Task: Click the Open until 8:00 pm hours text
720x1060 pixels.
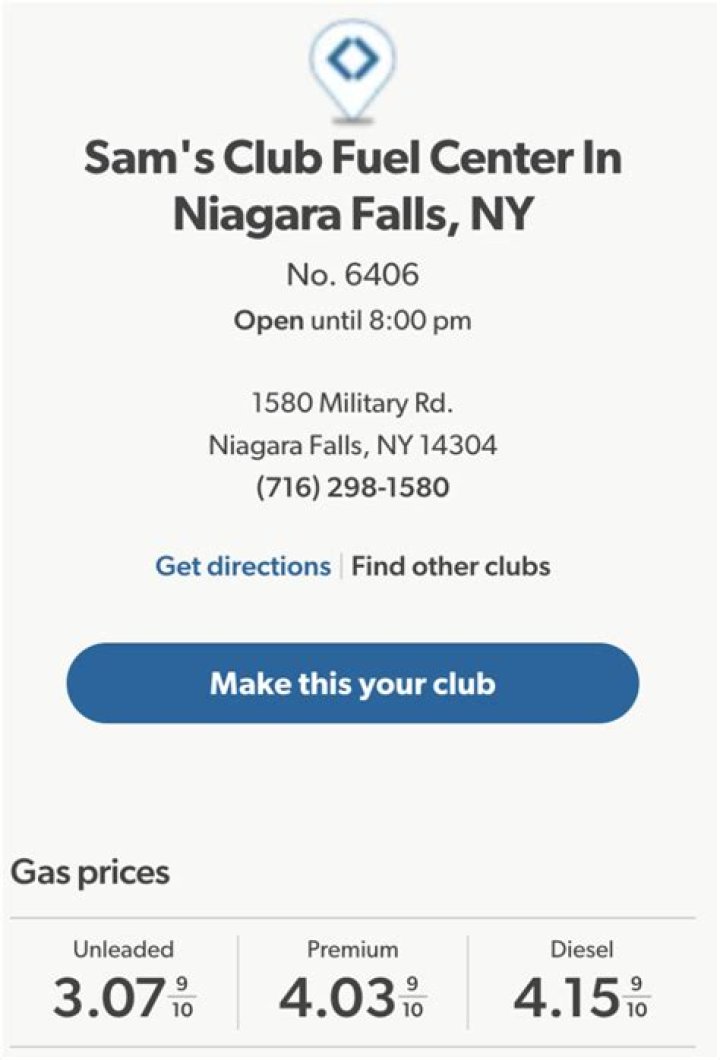Action: coord(357,321)
